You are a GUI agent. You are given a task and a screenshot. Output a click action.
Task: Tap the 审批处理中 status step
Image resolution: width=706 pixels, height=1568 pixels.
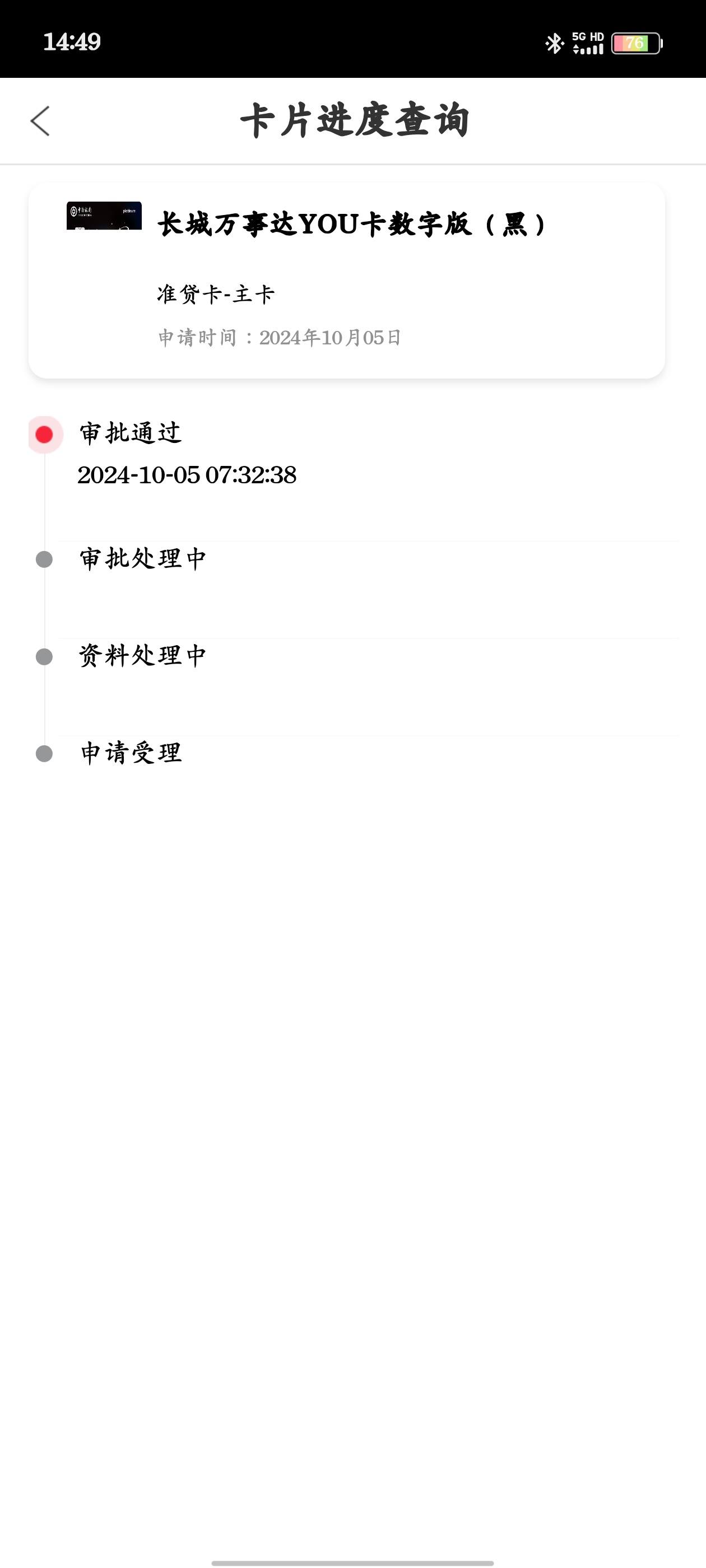coord(142,558)
